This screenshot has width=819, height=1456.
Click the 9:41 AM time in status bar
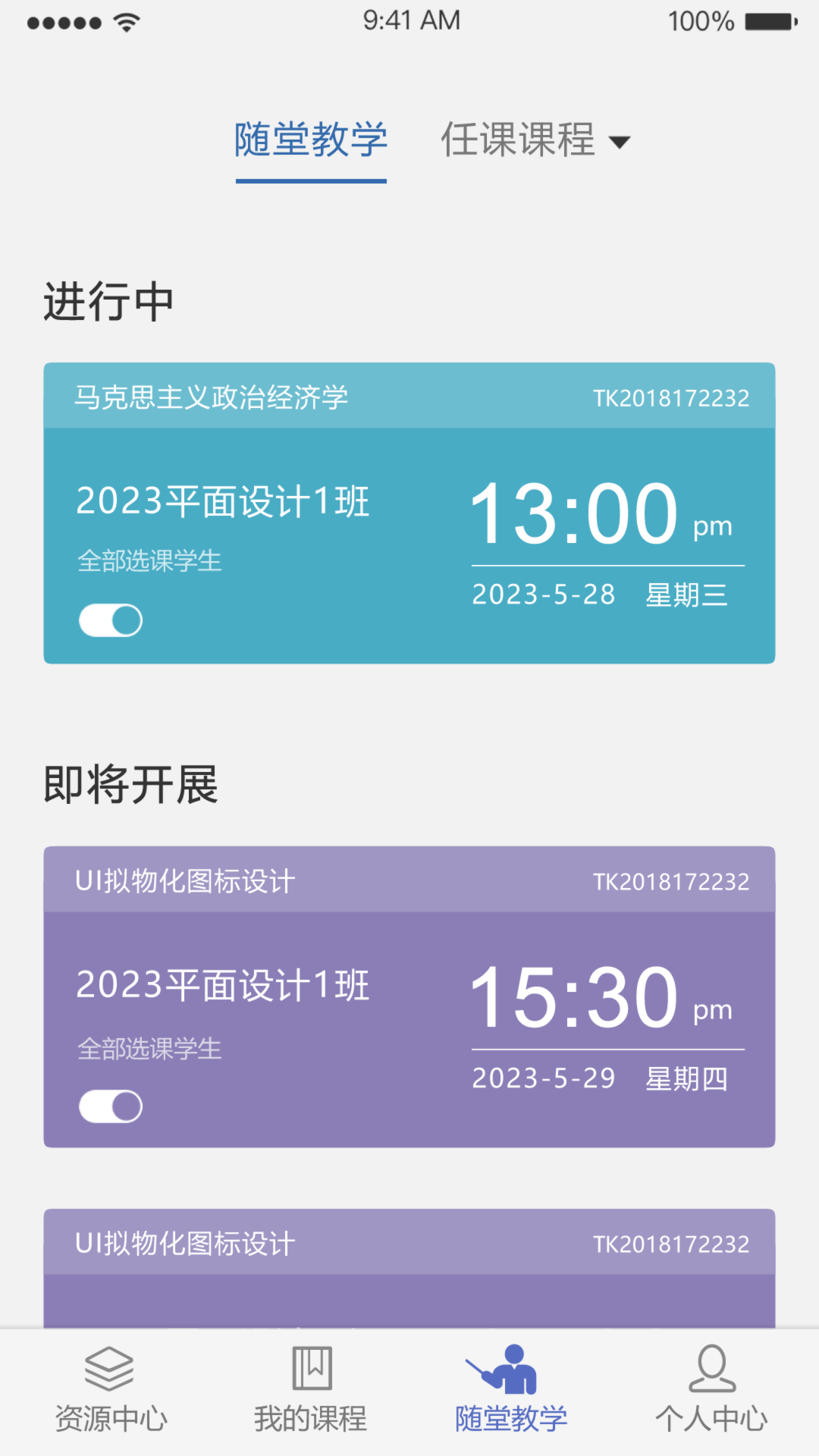tap(409, 20)
